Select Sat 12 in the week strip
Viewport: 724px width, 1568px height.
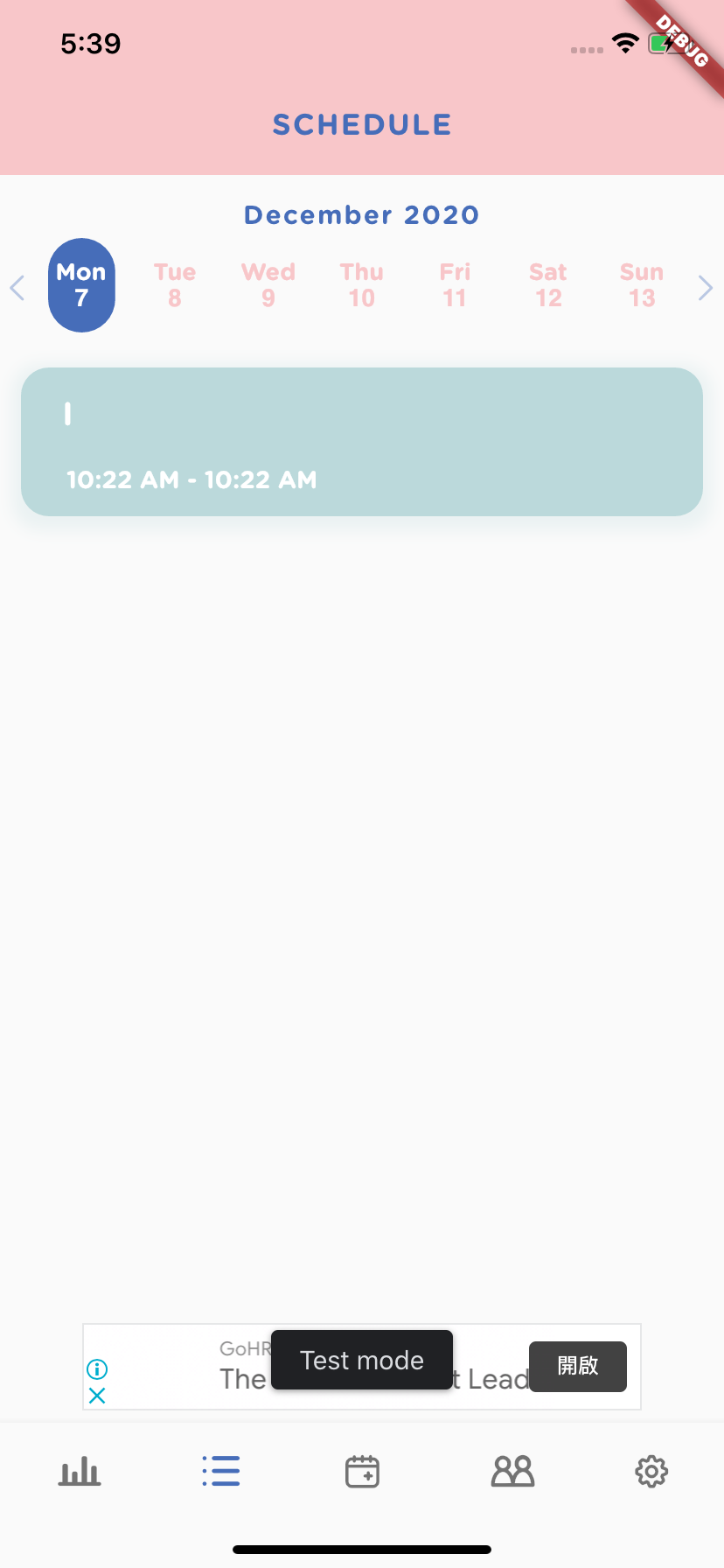click(548, 285)
